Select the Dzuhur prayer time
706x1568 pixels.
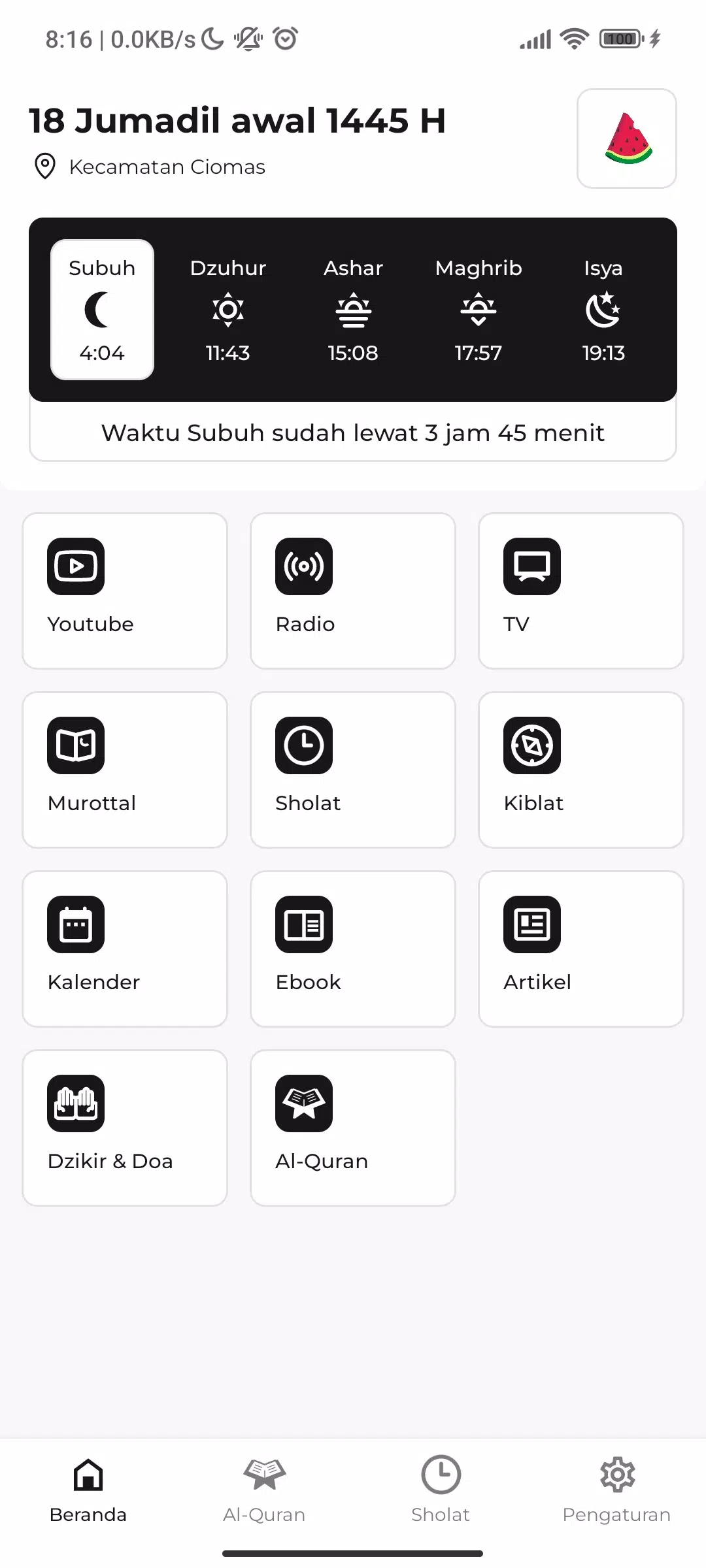tap(227, 310)
